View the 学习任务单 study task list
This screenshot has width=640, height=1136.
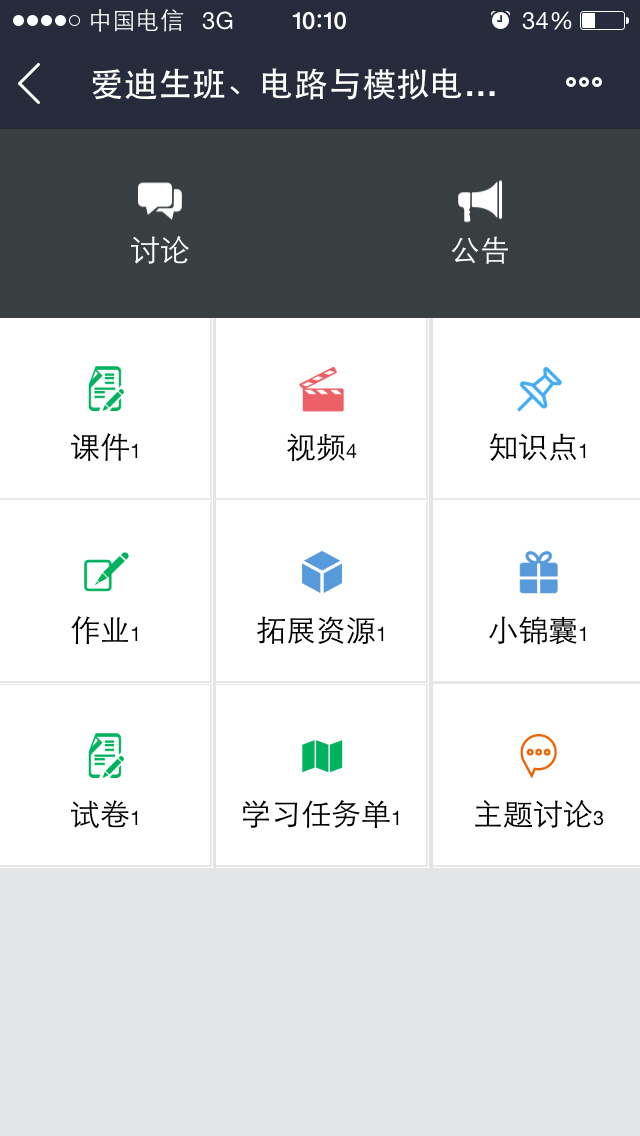pyautogui.click(x=321, y=775)
